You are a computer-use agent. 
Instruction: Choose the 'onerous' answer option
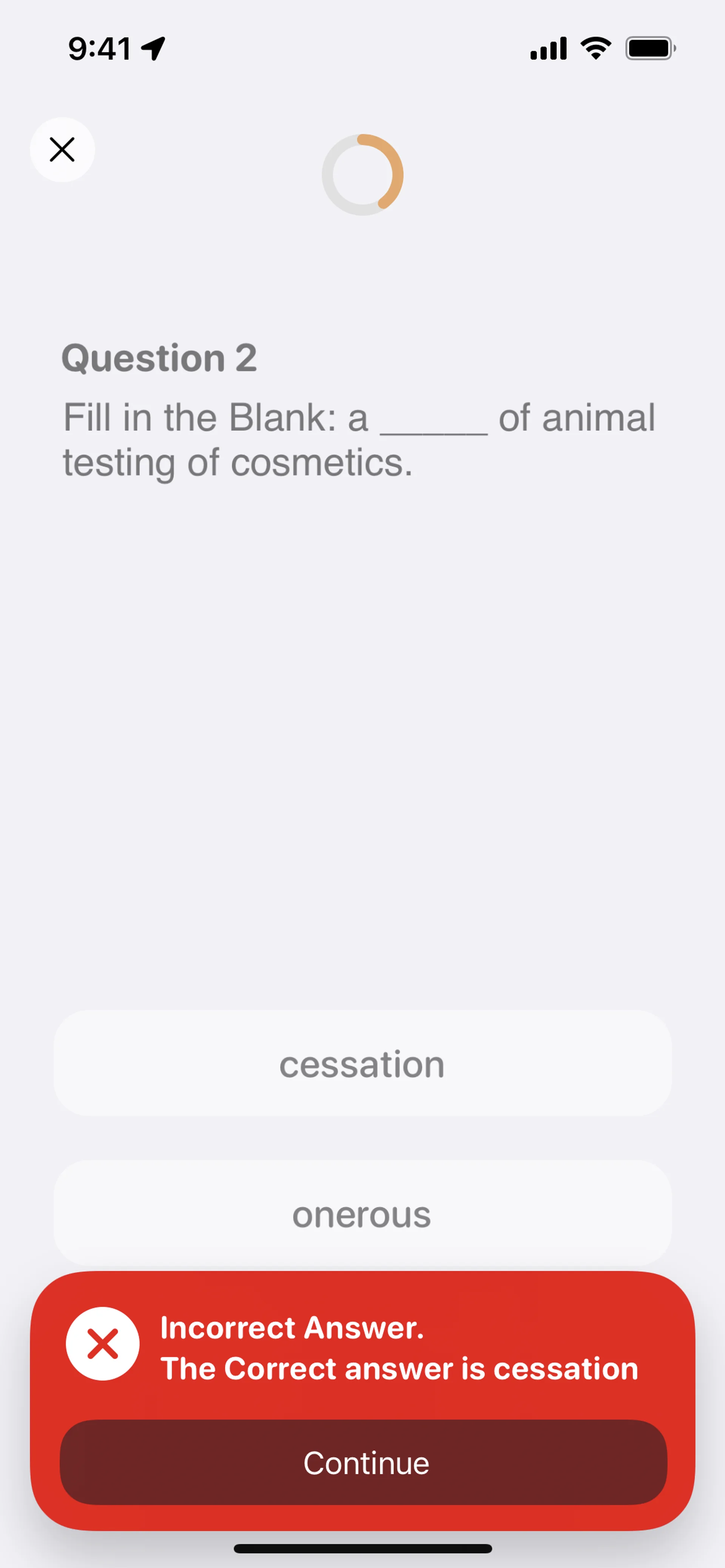pyautogui.click(x=362, y=1214)
